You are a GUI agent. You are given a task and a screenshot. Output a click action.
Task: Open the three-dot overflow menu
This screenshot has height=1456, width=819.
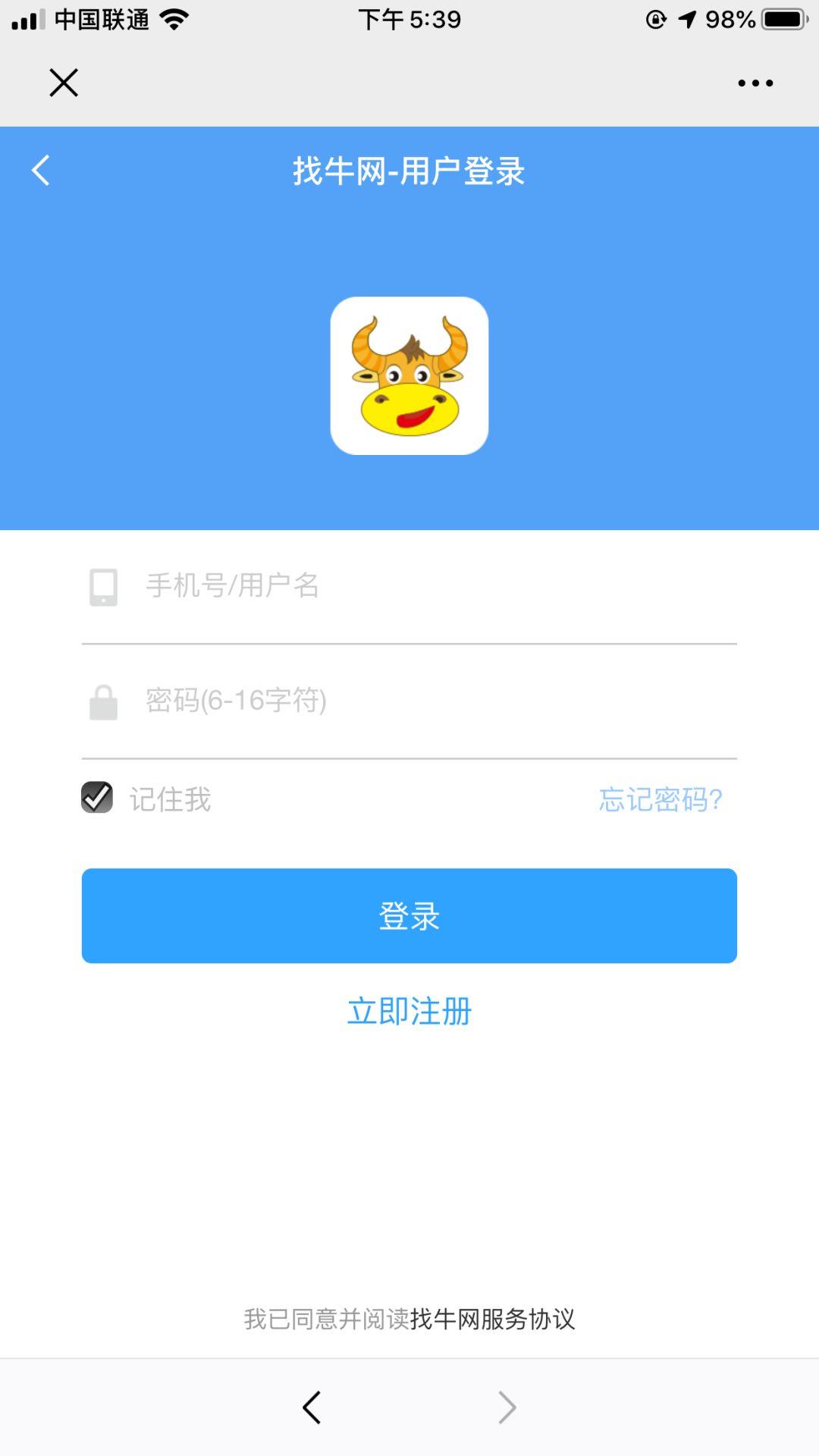click(x=755, y=83)
